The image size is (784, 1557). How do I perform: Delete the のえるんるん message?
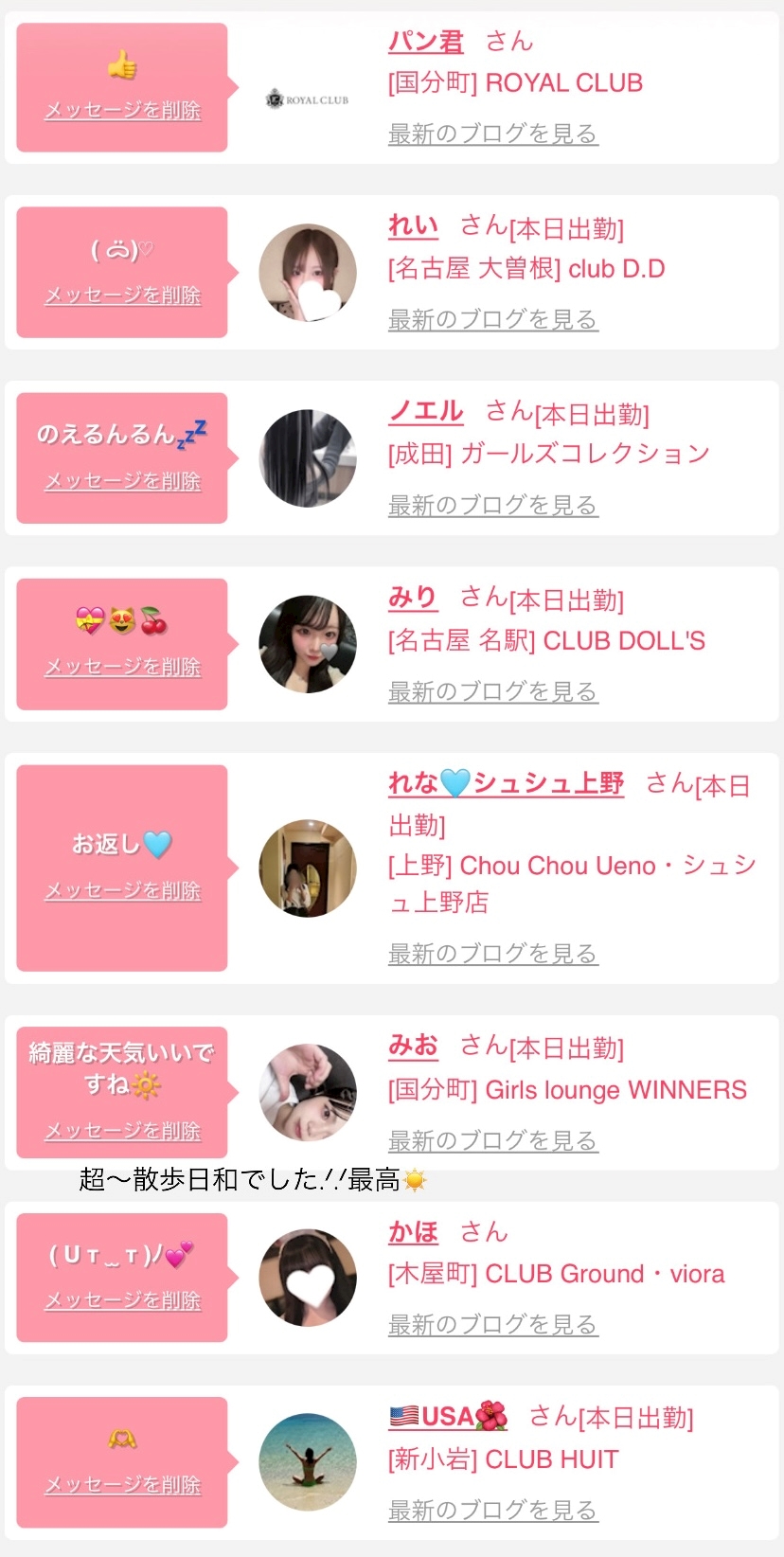coord(123,481)
